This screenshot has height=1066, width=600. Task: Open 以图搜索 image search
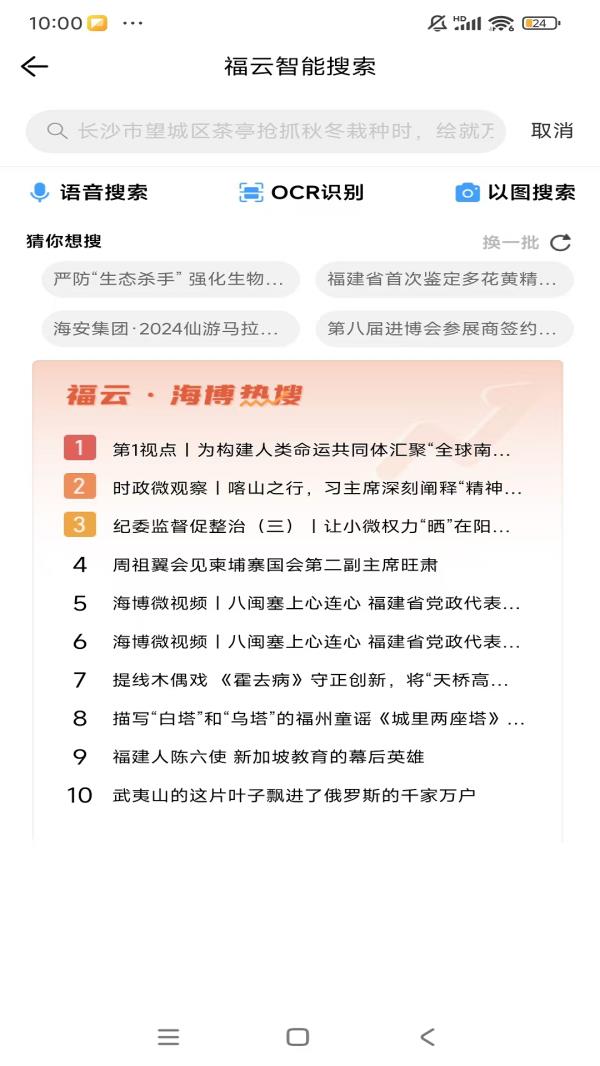coord(515,193)
